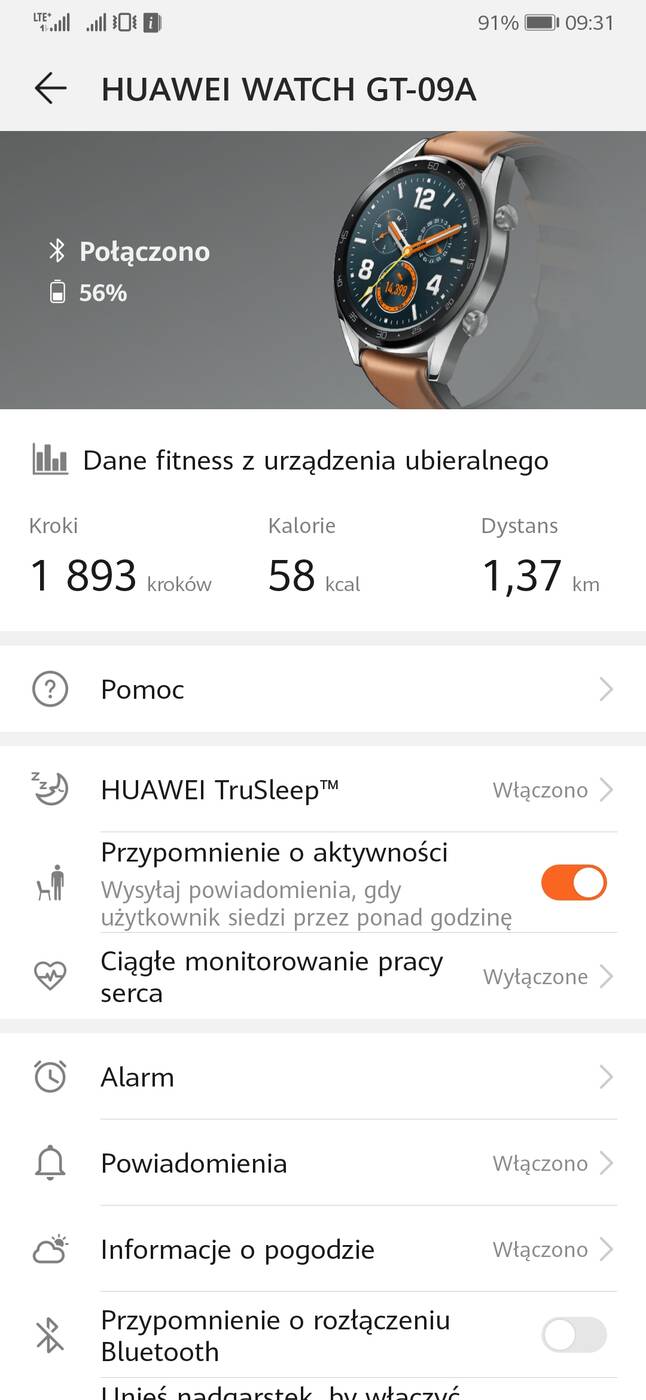Open Powiadomienia settings
646x1400 pixels.
point(323,1163)
